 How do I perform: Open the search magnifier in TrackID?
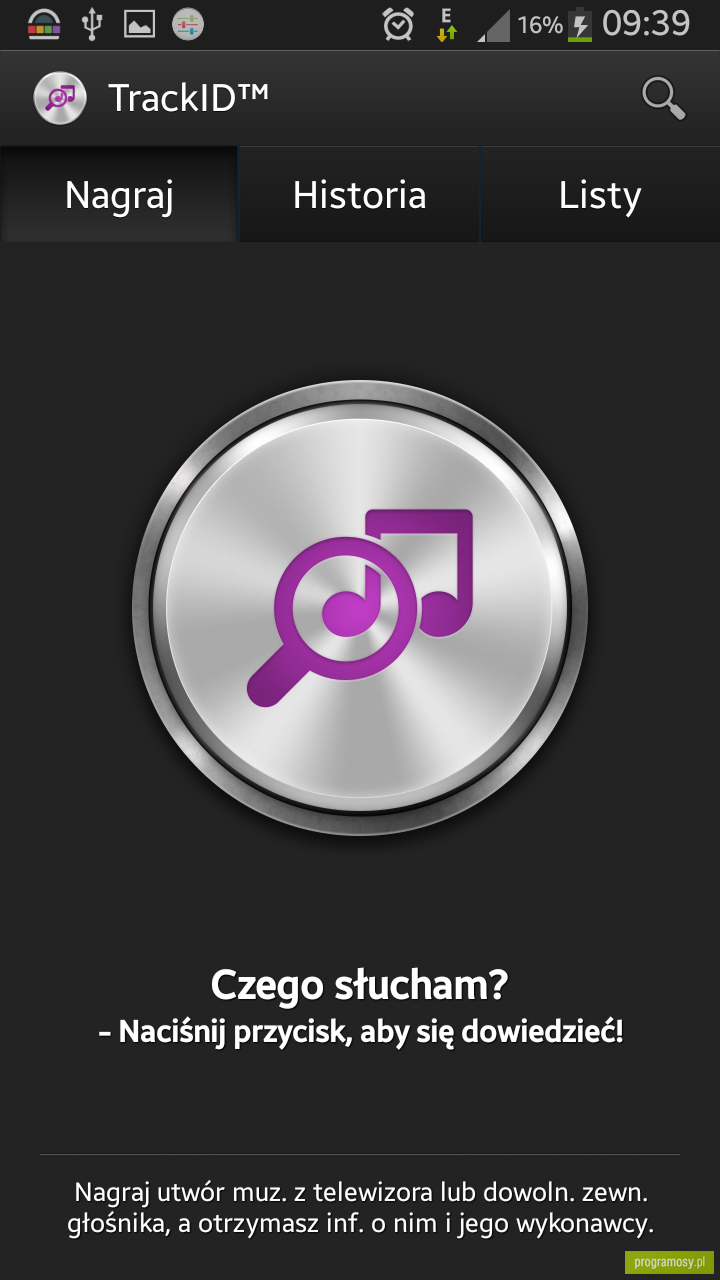coord(663,98)
